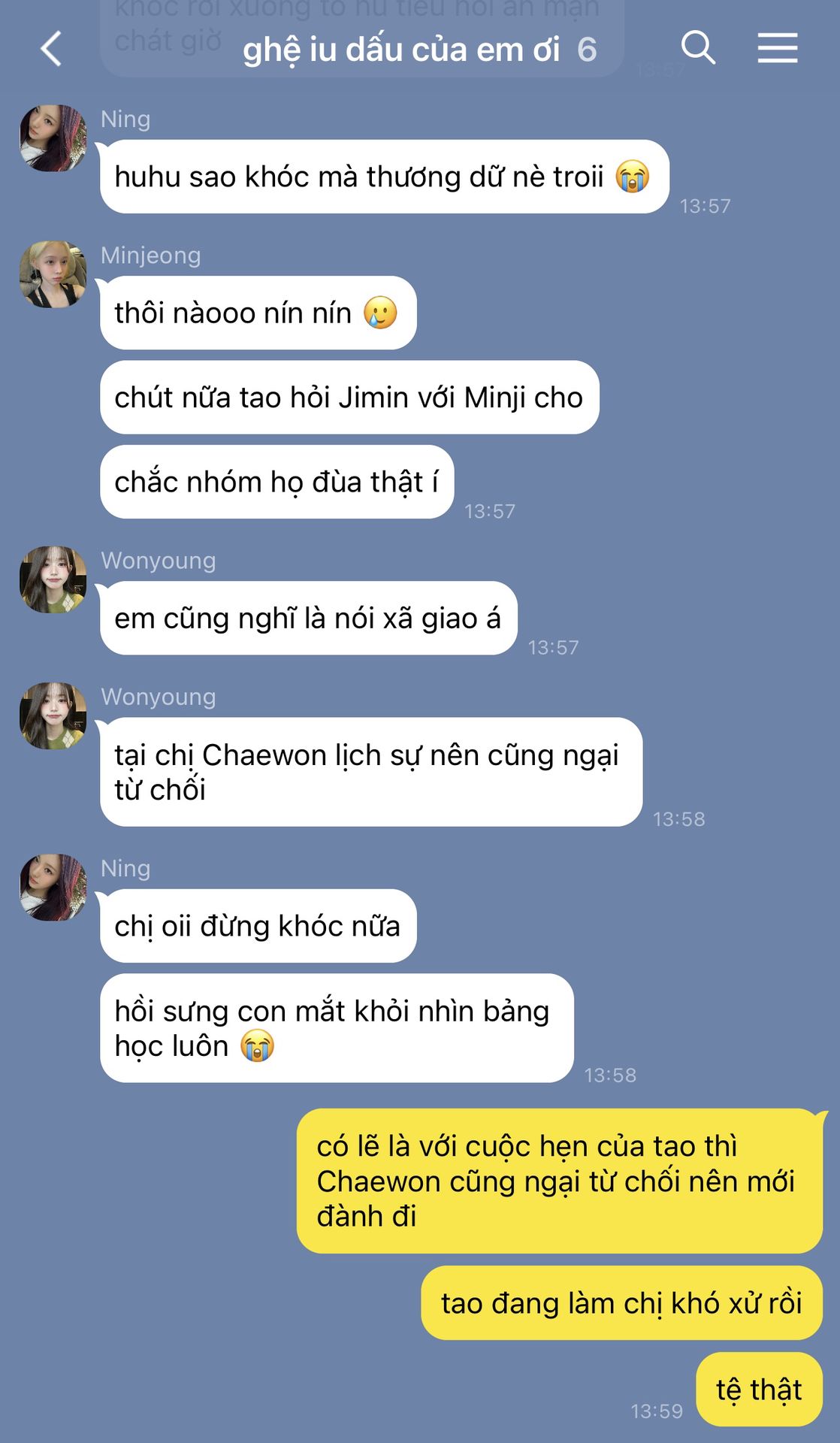
Task: Search within this chat
Action: [698, 48]
